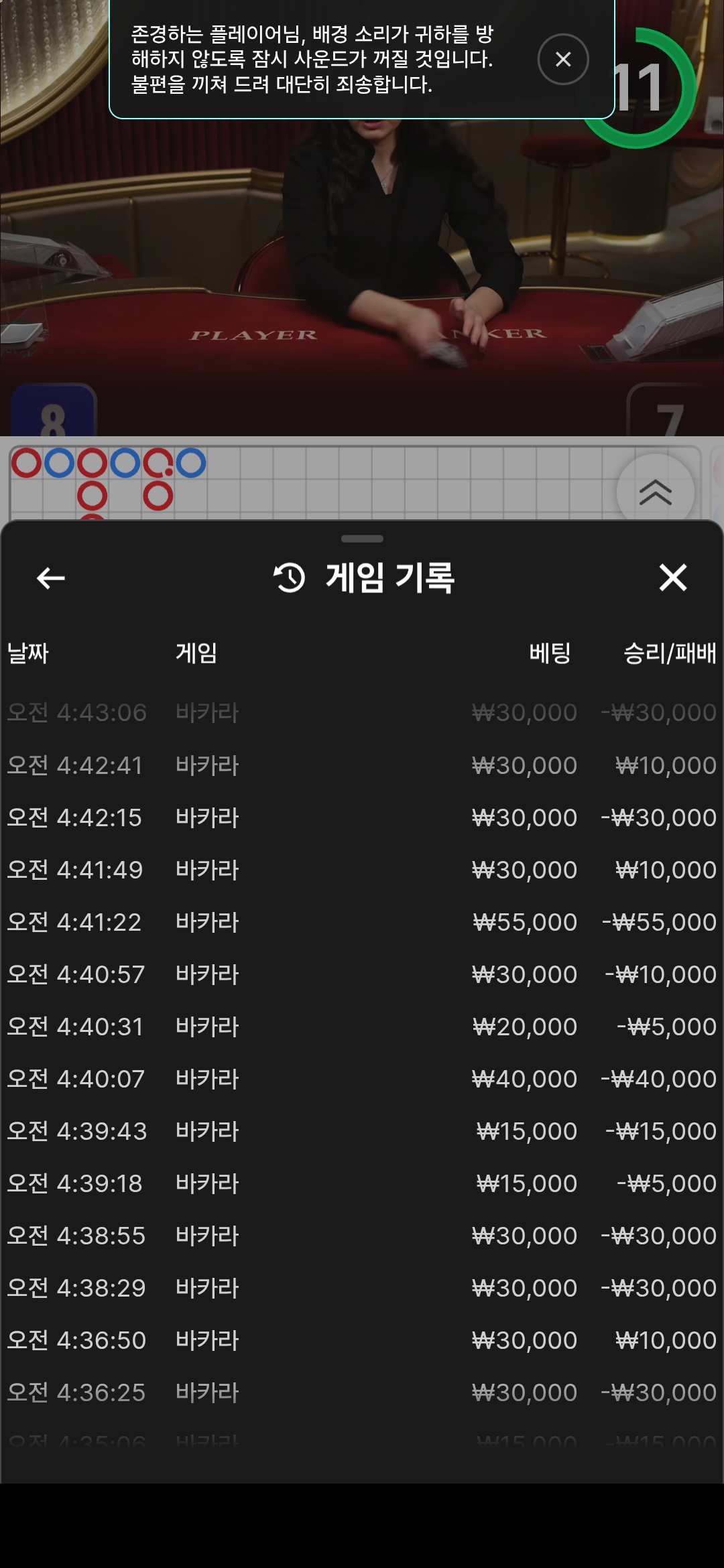This screenshot has height=1568, width=724.
Task: Go back from game history
Action: click(x=51, y=578)
